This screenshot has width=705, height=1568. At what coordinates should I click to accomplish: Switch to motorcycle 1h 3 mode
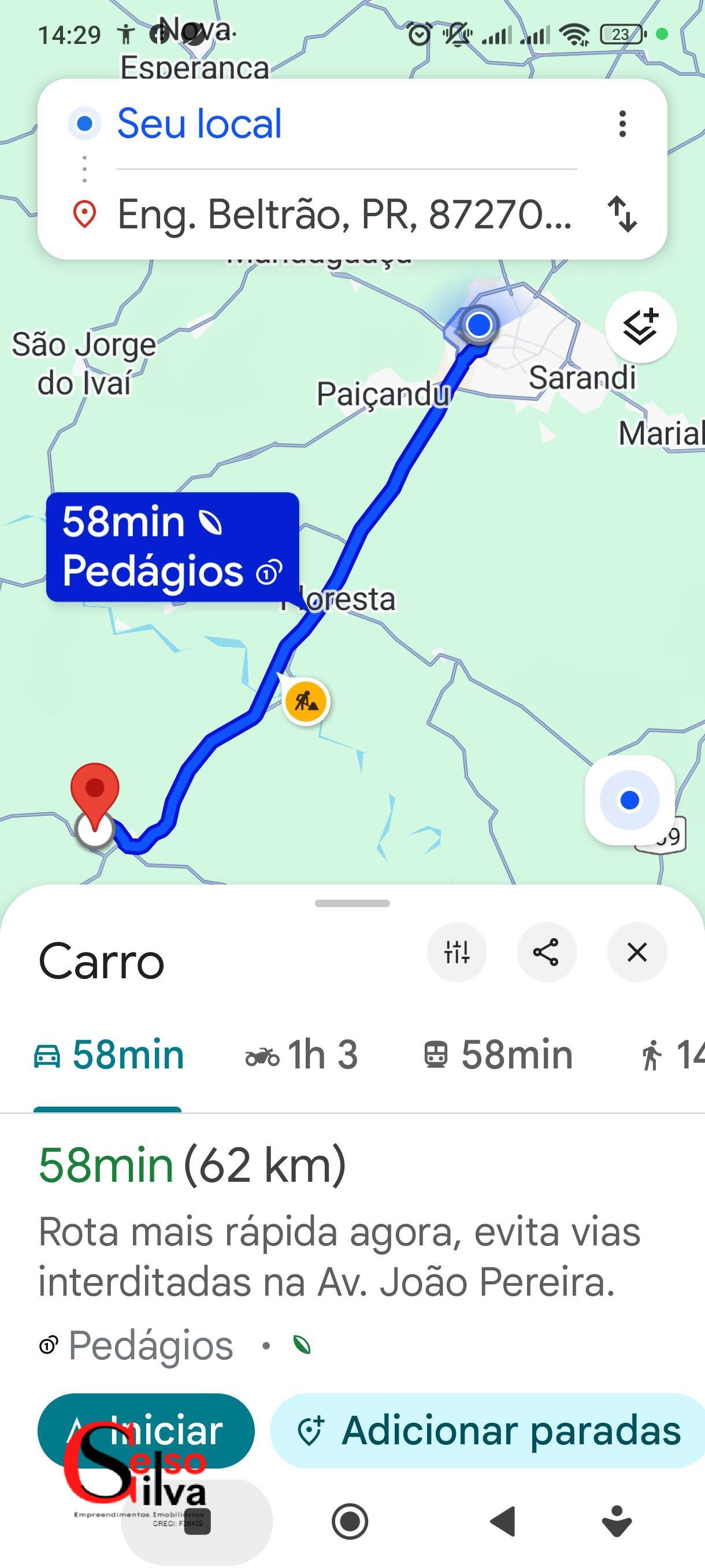[x=301, y=1055]
